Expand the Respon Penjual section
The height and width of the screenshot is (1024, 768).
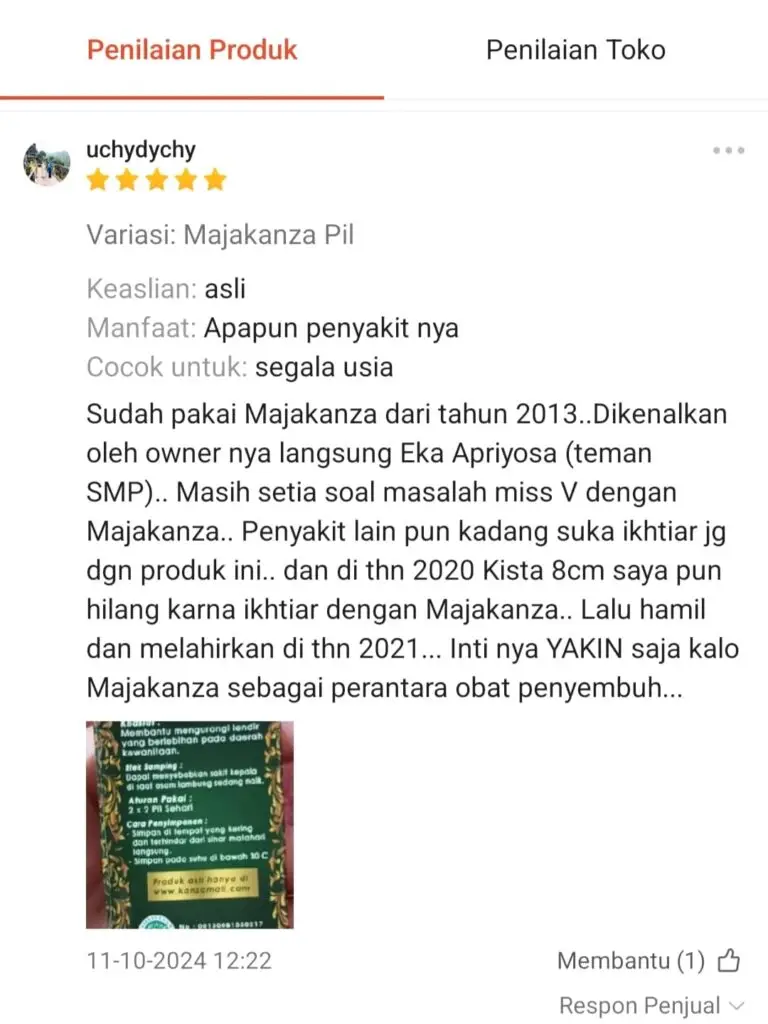[652, 1006]
